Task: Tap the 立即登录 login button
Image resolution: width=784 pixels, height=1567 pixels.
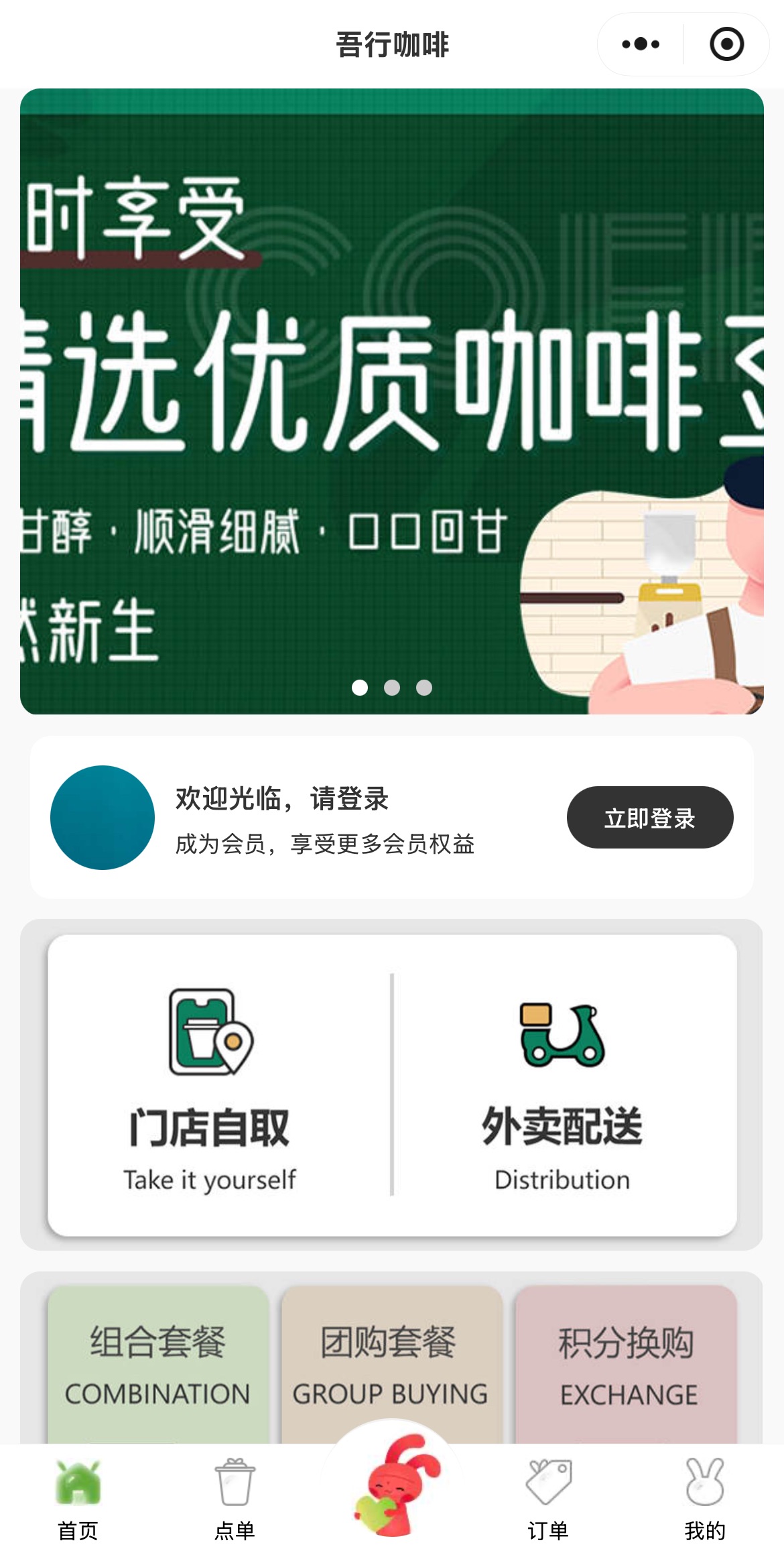Action: [649, 818]
